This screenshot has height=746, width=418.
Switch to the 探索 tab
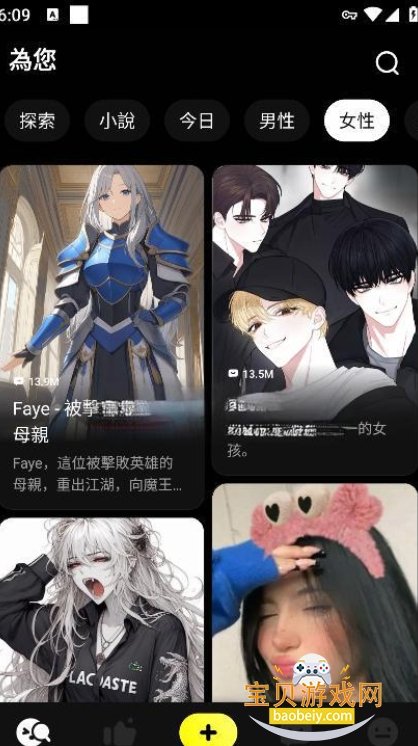pos(37,121)
